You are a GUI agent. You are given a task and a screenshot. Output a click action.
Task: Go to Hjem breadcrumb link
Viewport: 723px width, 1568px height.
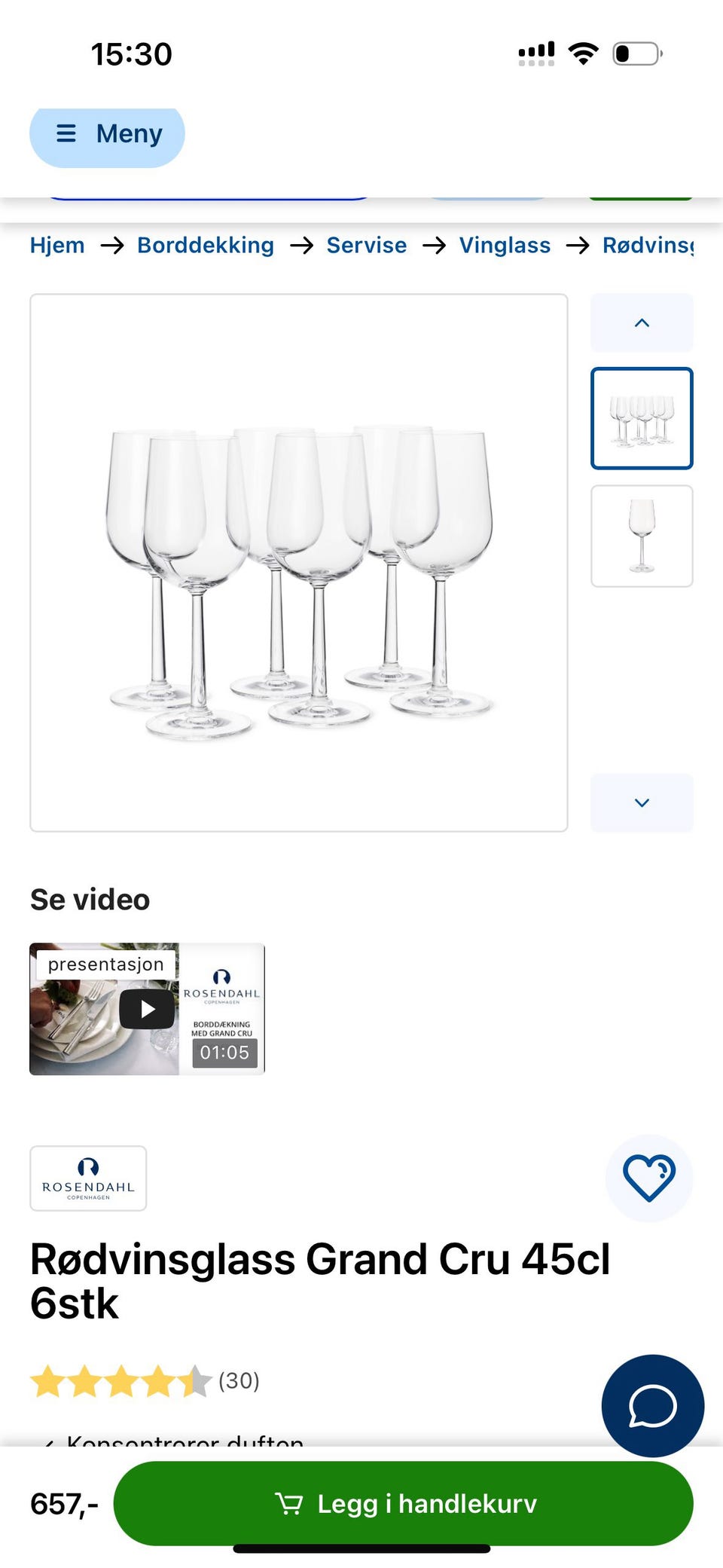click(x=57, y=246)
